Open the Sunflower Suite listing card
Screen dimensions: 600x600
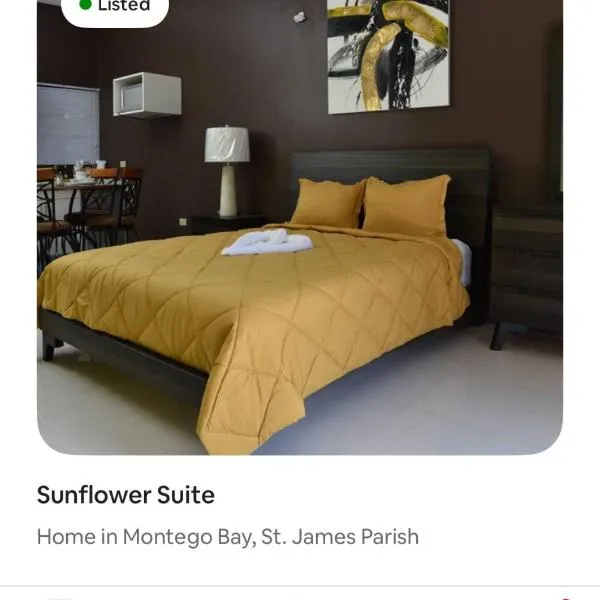point(300,250)
